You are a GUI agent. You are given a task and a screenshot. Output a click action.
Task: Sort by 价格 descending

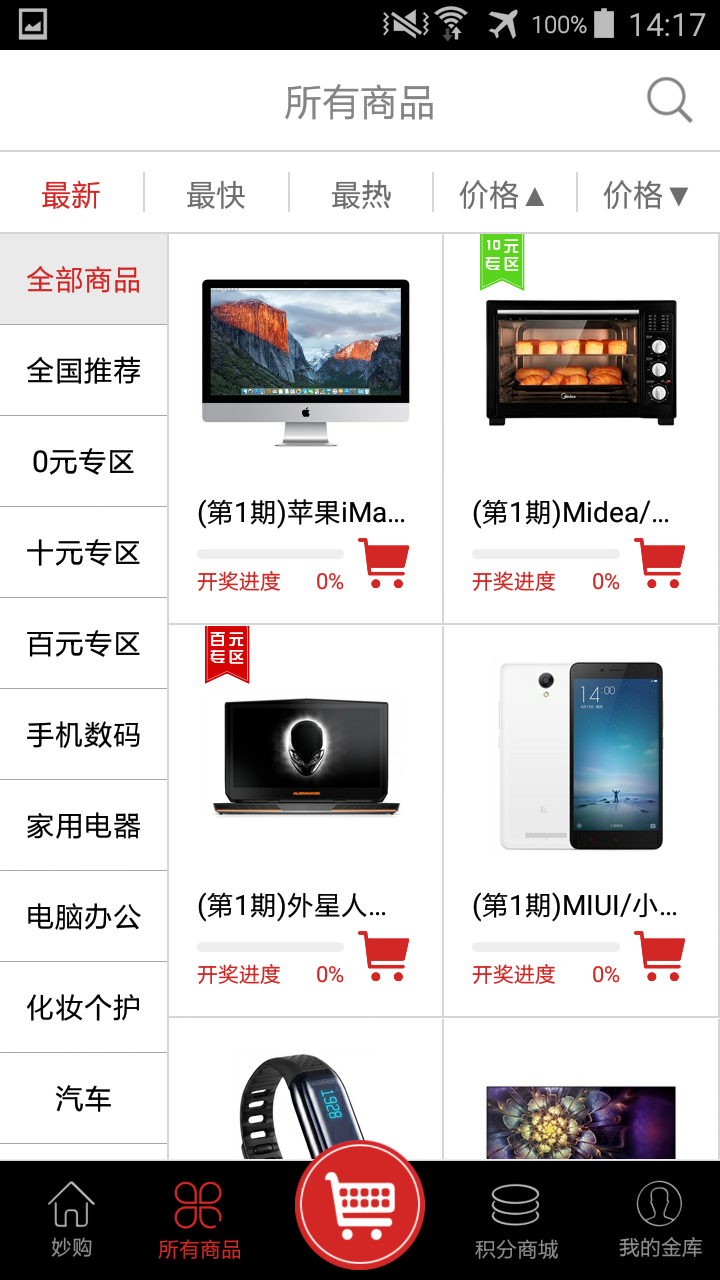click(x=647, y=194)
